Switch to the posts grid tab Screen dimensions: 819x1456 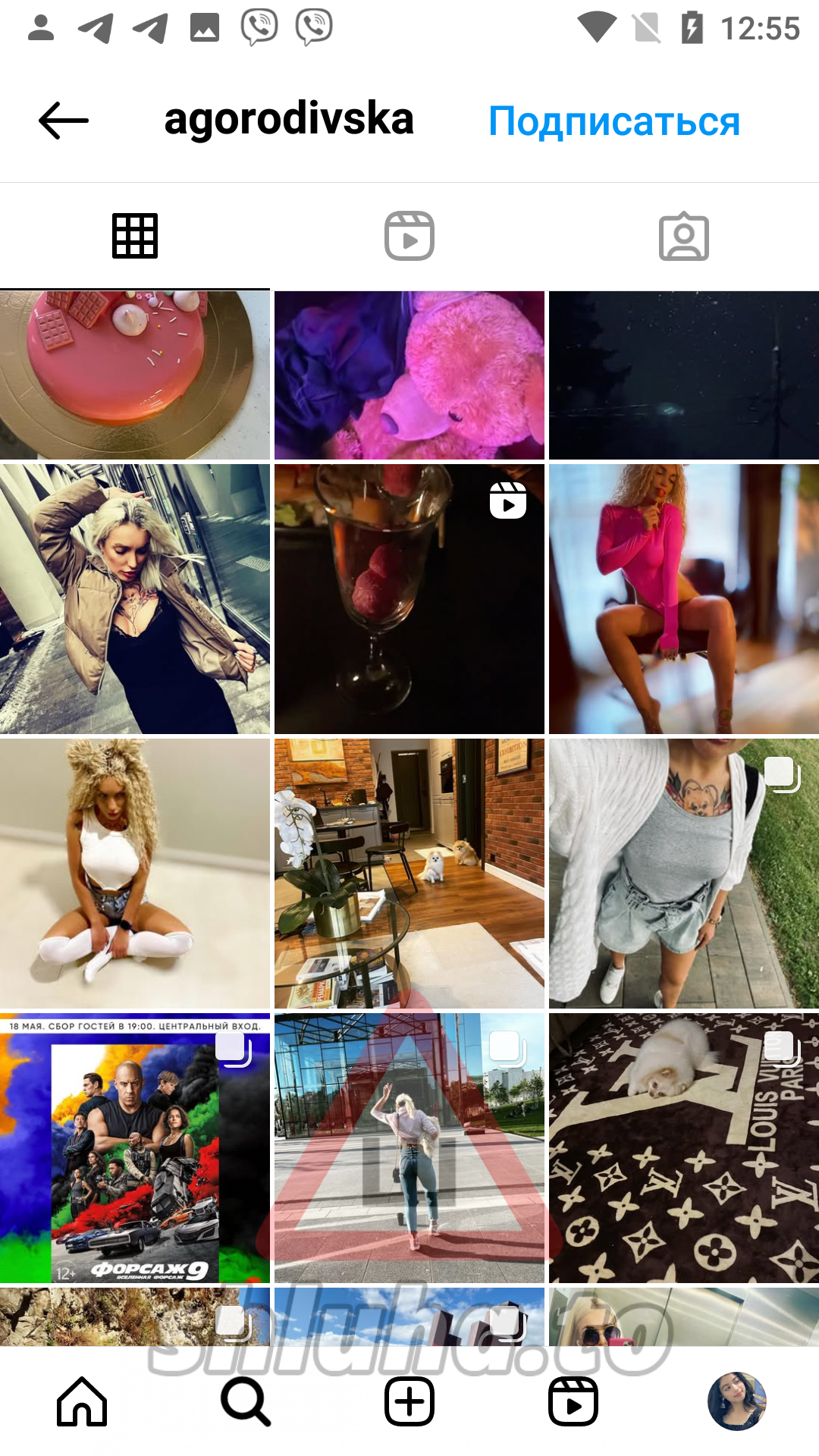[x=135, y=236]
